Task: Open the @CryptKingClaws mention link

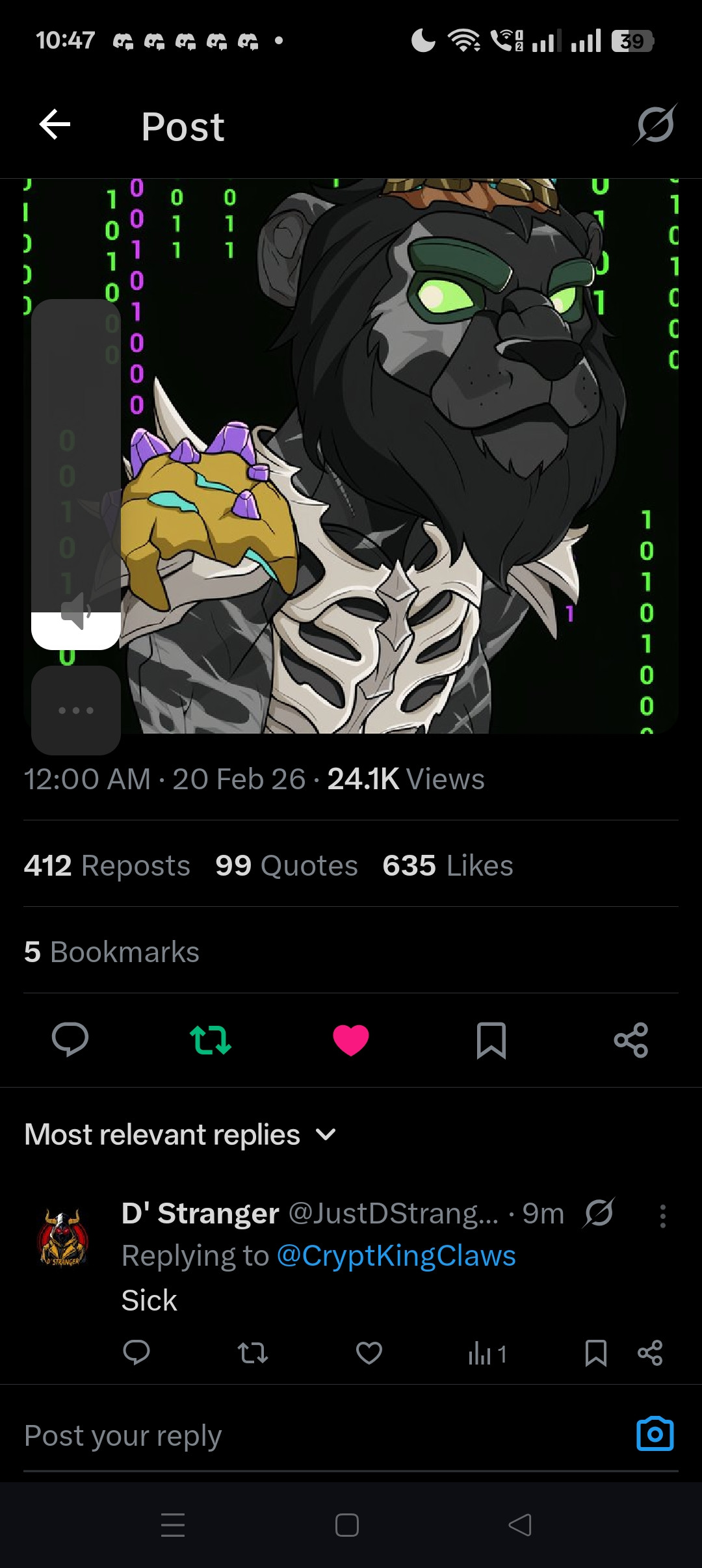Action: (396, 1255)
